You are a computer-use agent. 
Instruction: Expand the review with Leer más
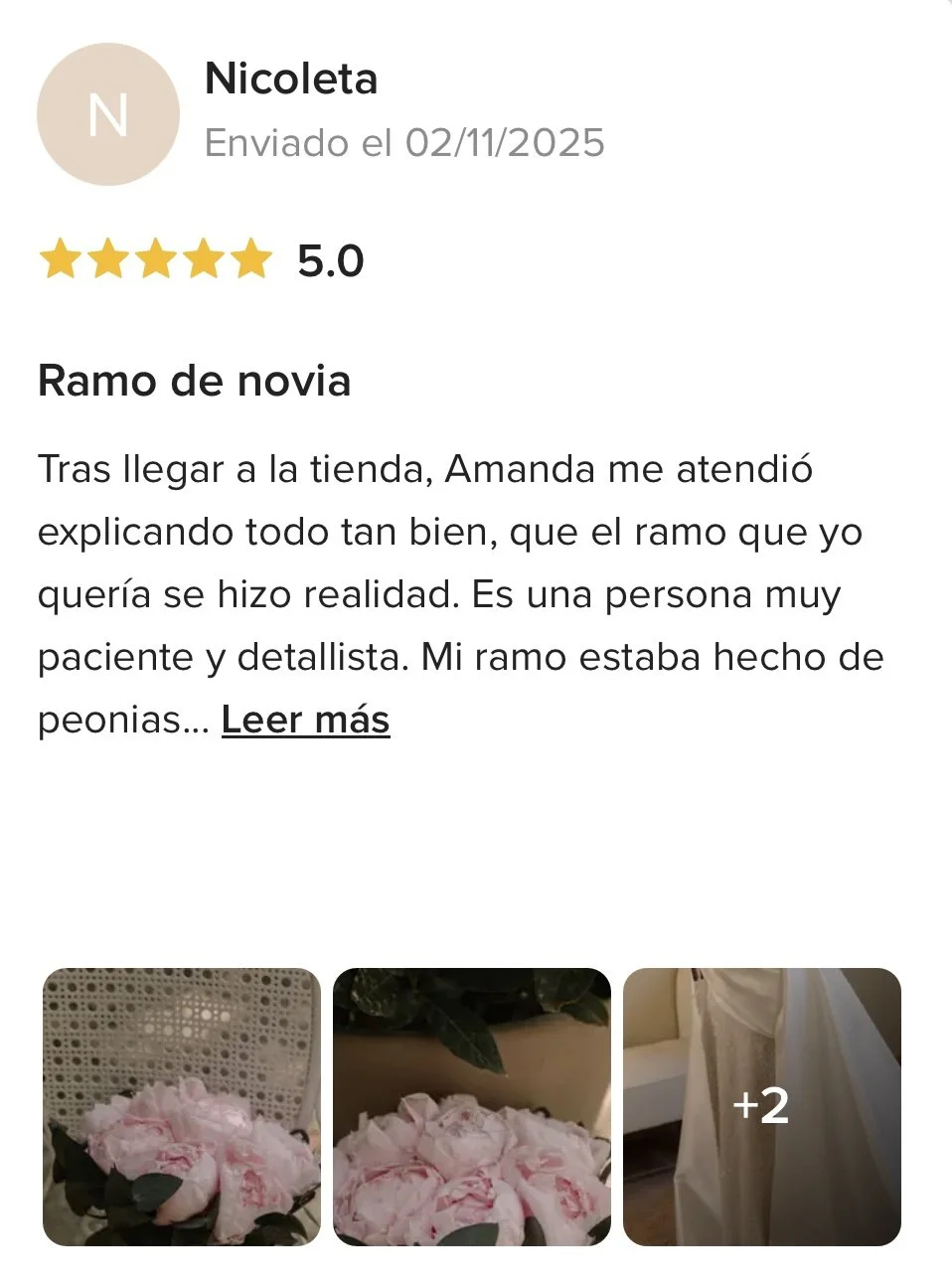tap(305, 720)
